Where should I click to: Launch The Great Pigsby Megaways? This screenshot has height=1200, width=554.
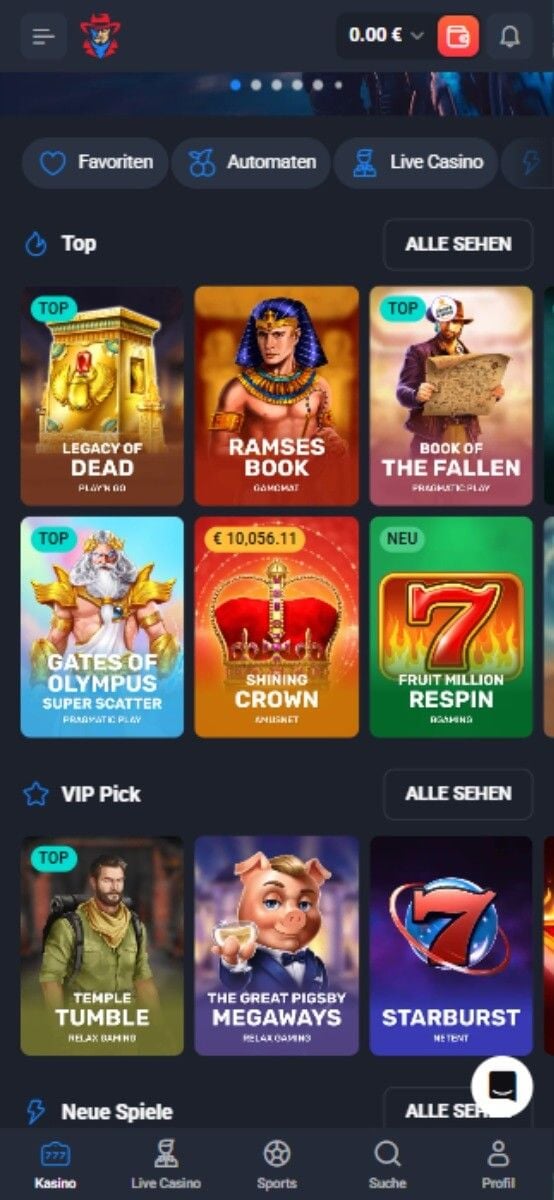276,946
